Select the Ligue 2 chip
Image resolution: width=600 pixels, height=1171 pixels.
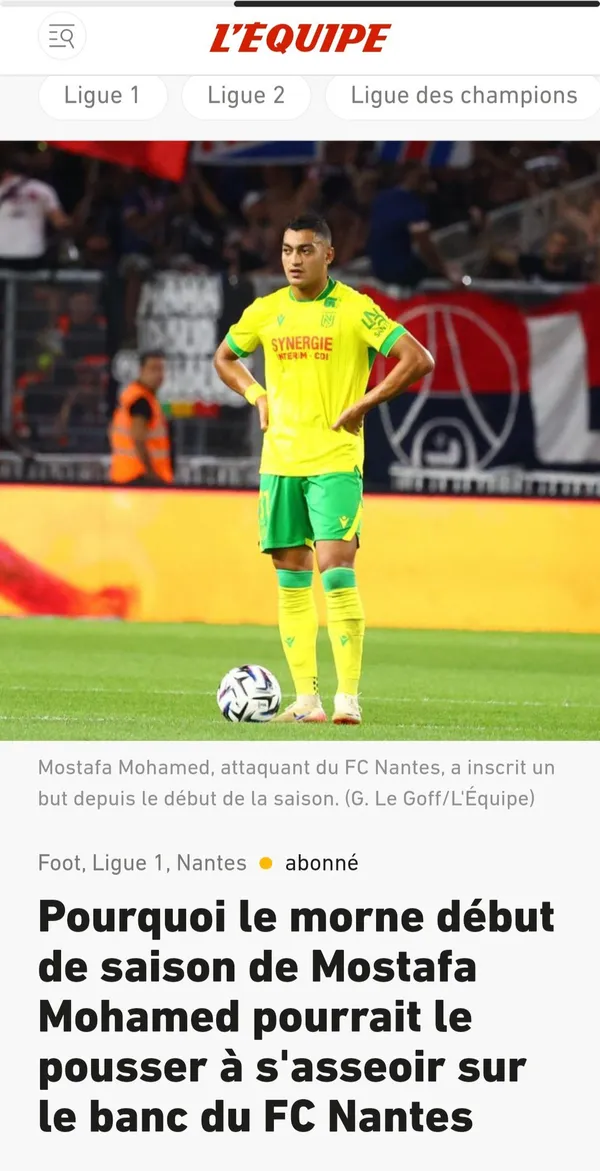pos(246,96)
